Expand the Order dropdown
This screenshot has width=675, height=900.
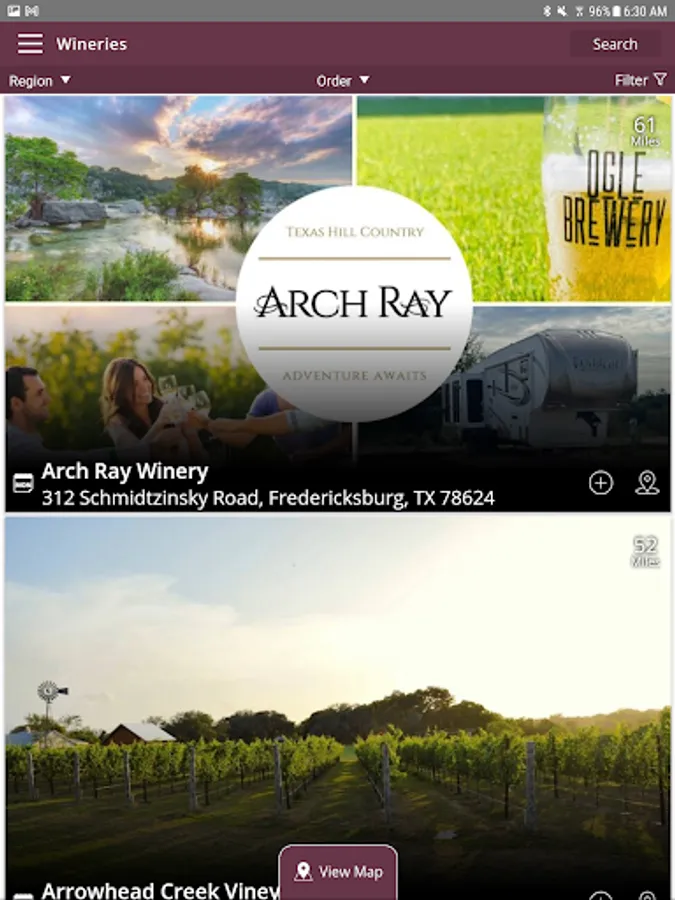343,80
